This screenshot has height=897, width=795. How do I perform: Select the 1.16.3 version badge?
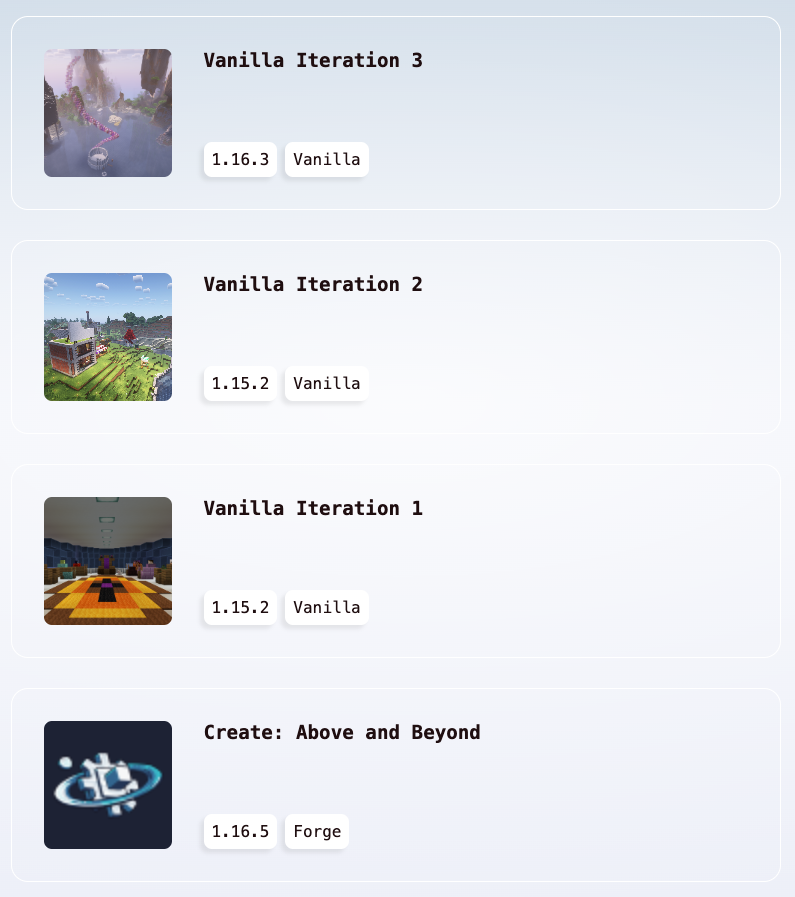click(240, 159)
